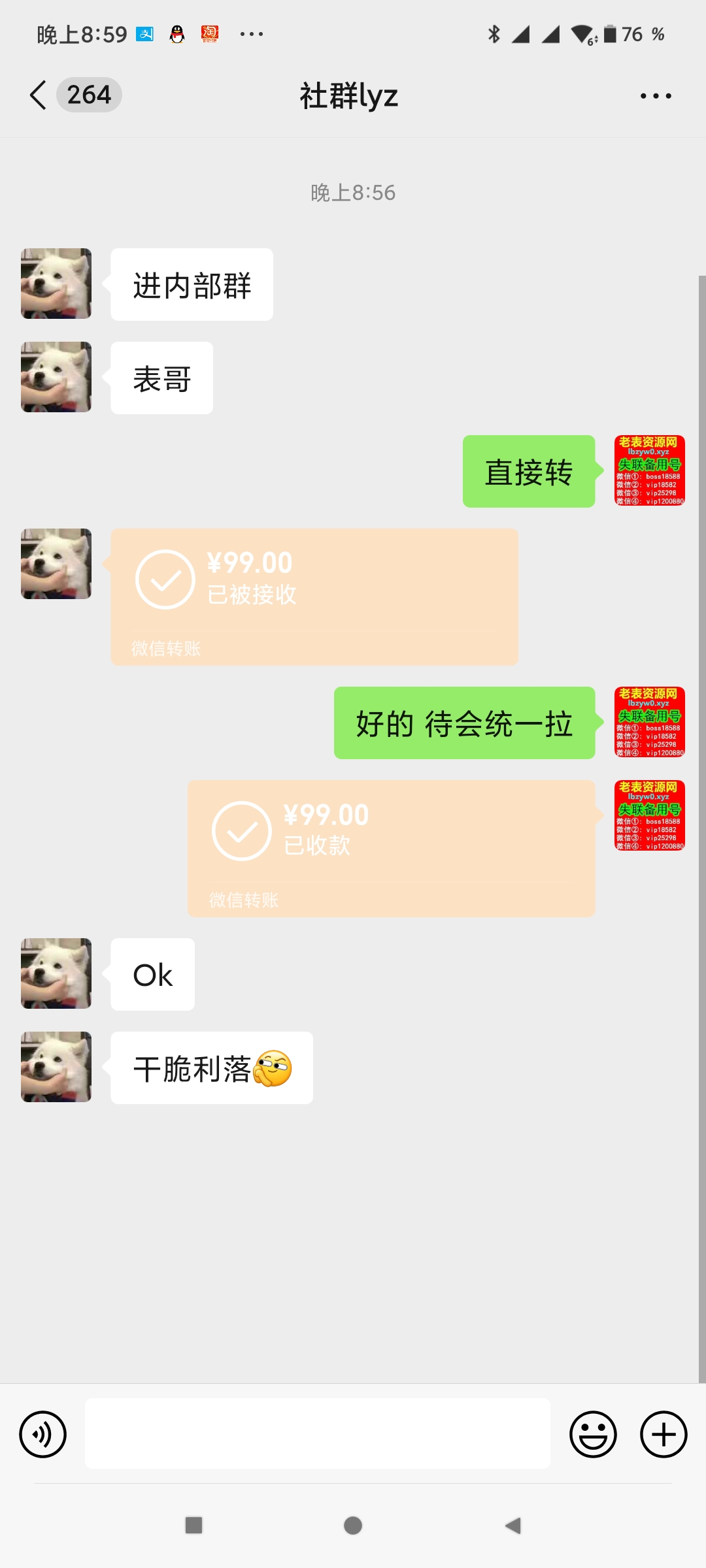Switch to voice message input
The width and height of the screenshot is (706, 1568).
pyautogui.click(x=43, y=1435)
